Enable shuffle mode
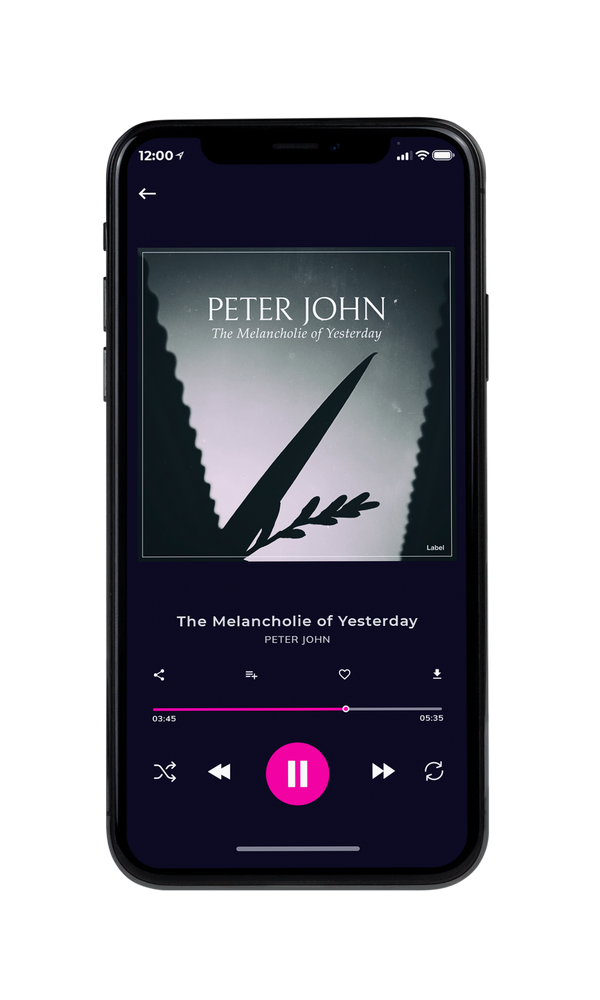The width and height of the screenshot is (600, 1000). (165, 772)
